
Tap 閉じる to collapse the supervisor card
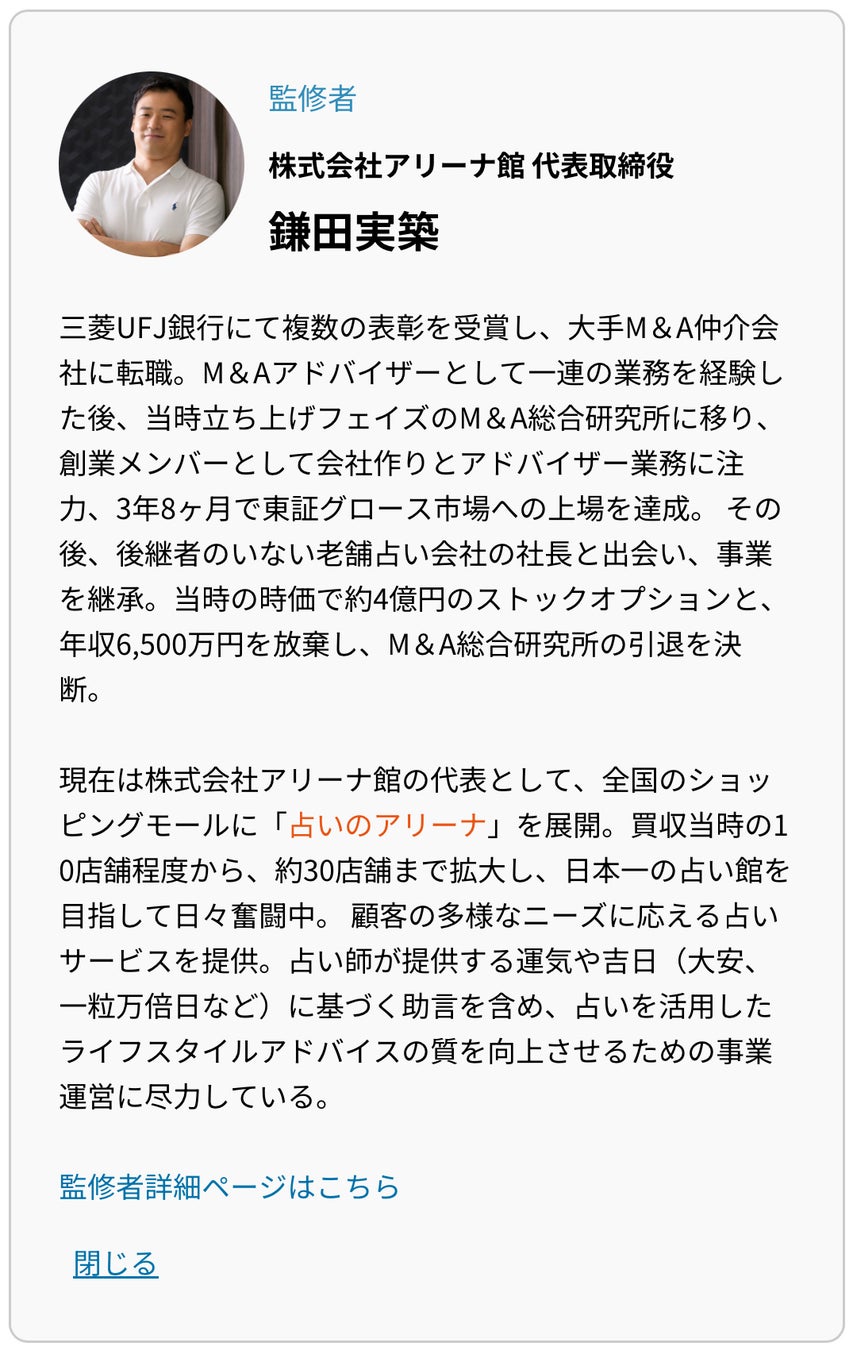coord(116,1264)
